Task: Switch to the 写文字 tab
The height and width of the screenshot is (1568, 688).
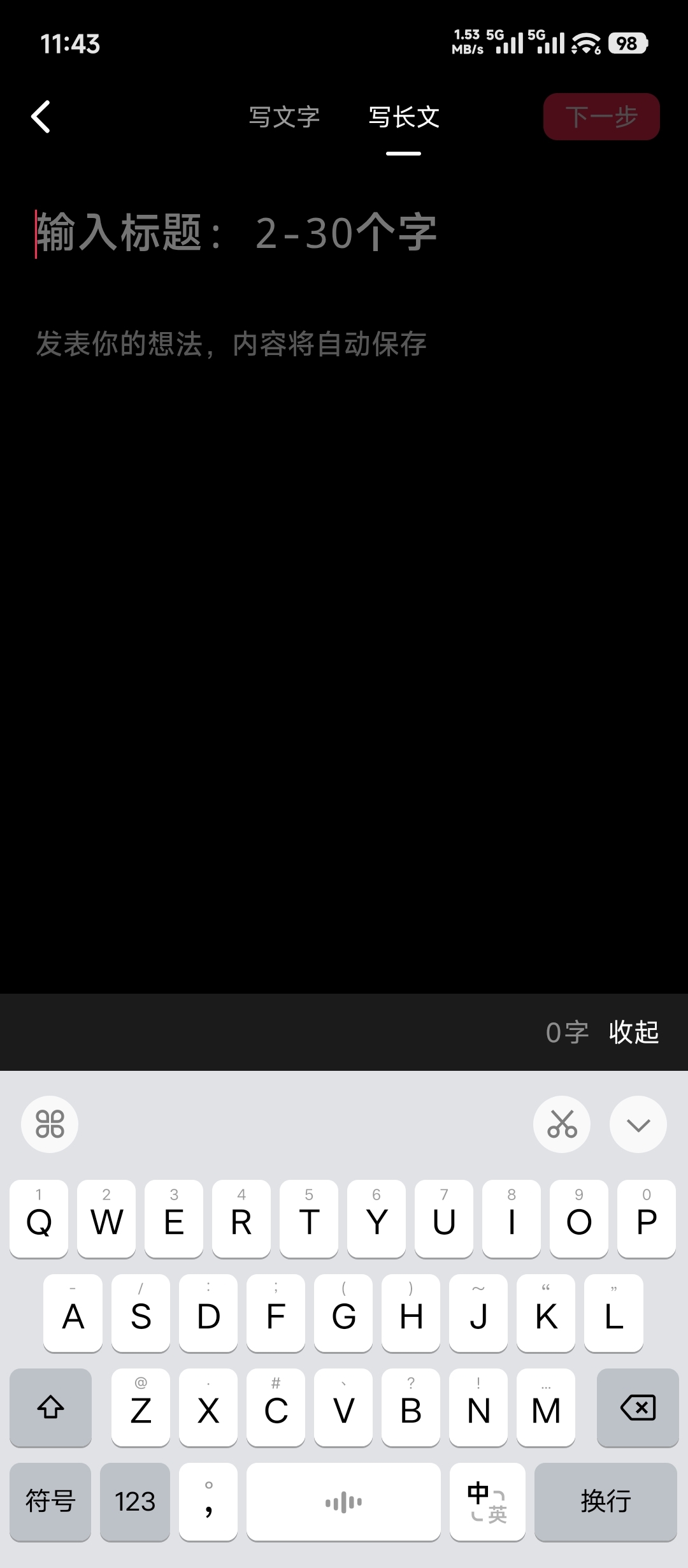Action: pos(284,117)
